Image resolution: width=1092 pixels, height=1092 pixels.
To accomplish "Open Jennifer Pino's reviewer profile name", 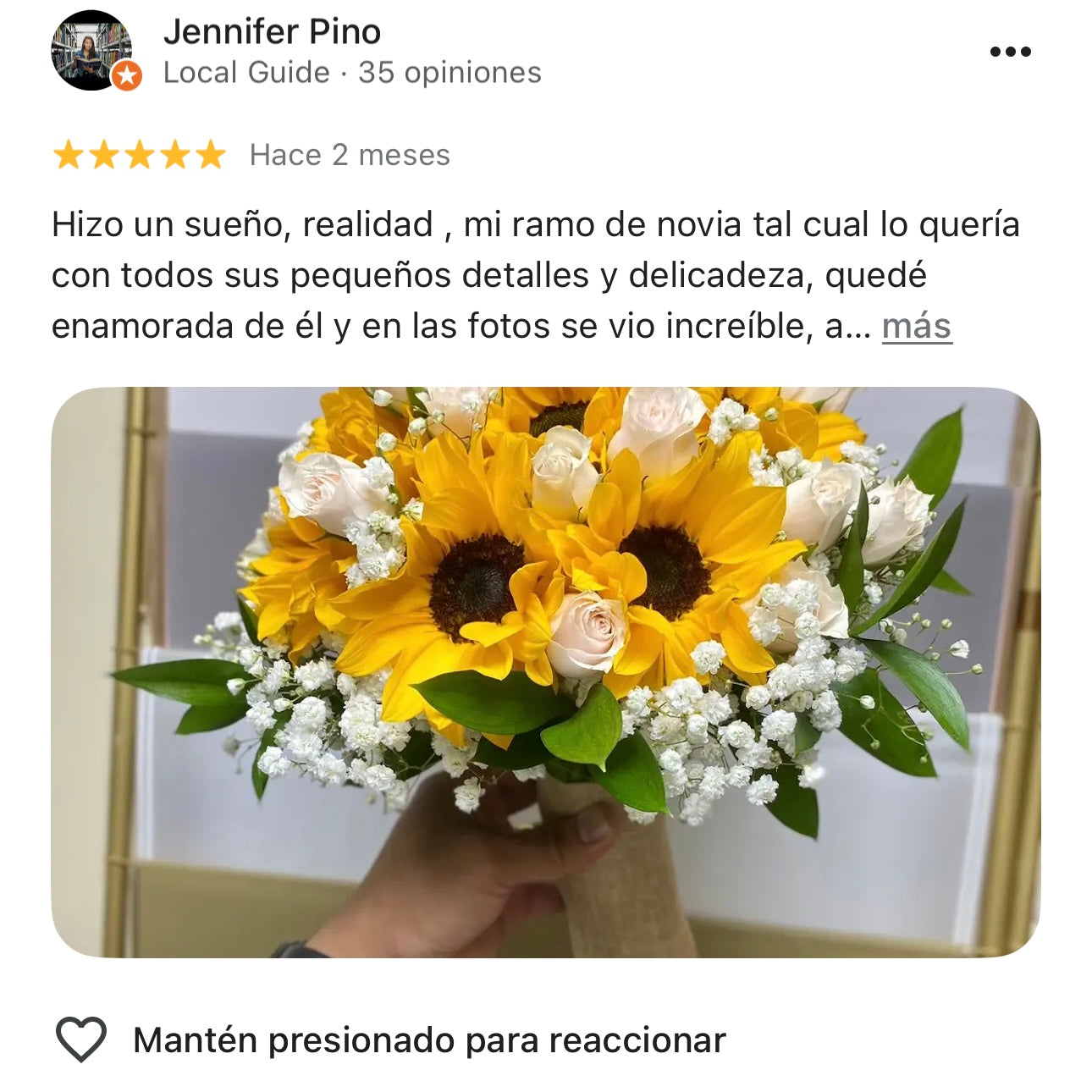I will pos(272,32).
